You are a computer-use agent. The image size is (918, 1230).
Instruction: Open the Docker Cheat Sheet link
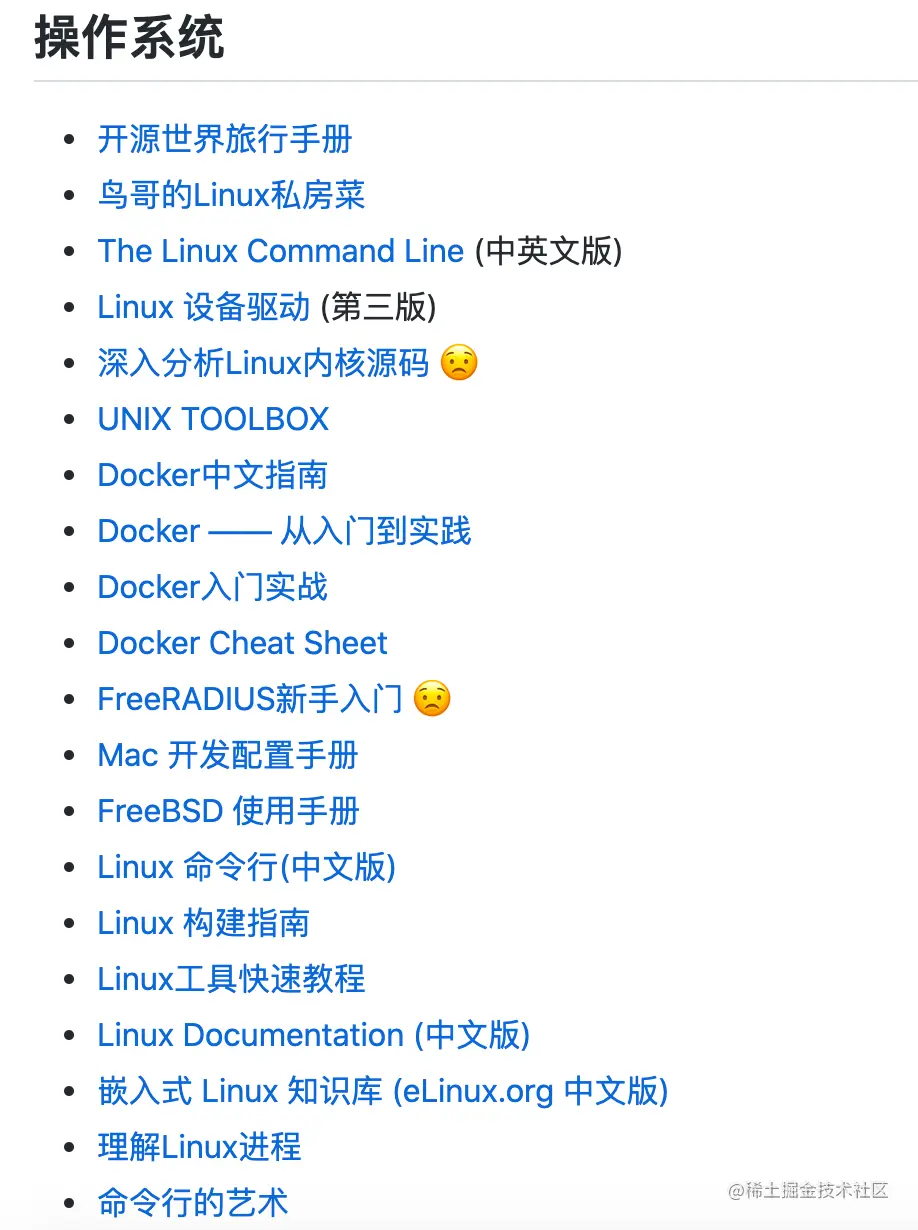tap(242, 643)
